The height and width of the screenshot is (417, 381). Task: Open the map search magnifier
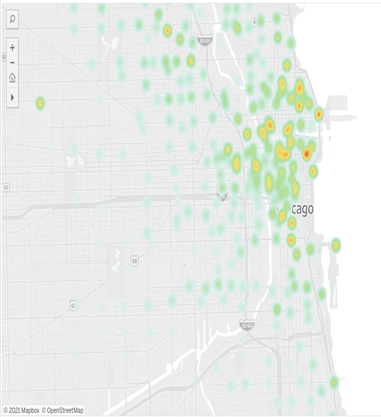(x=12, y=19)
